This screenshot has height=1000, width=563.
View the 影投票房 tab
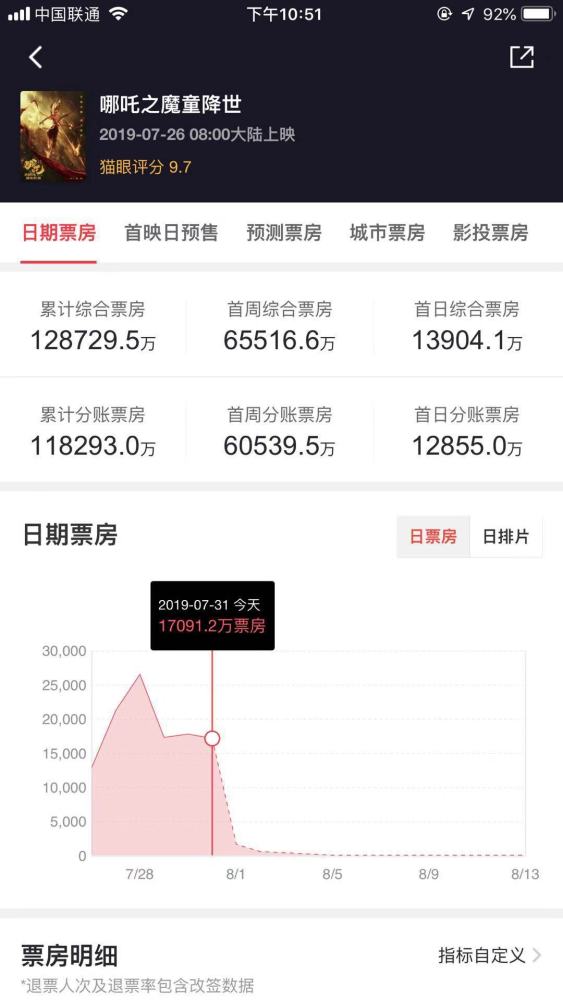[x=490, y=233]
